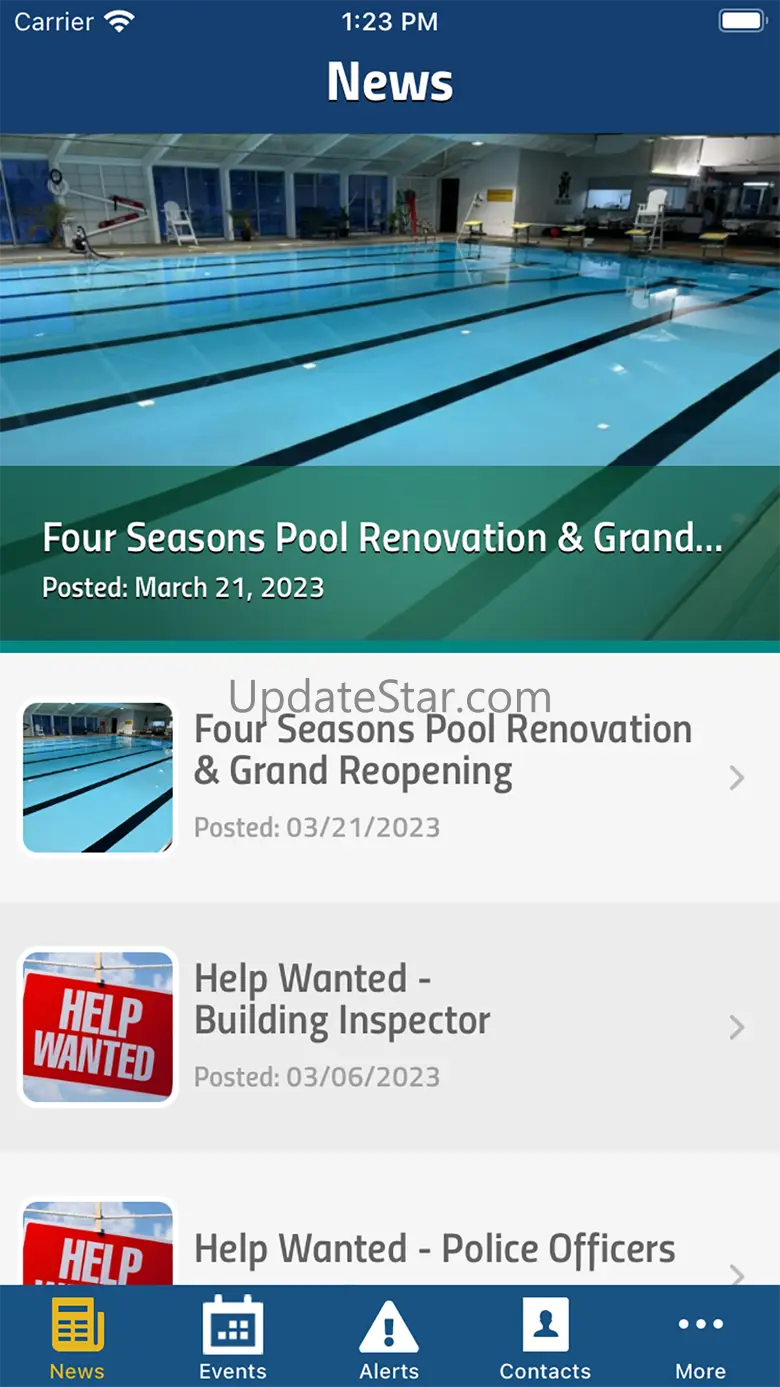Show the More menu tab
The image size is (780, 1387).
tap(700, 1338)
